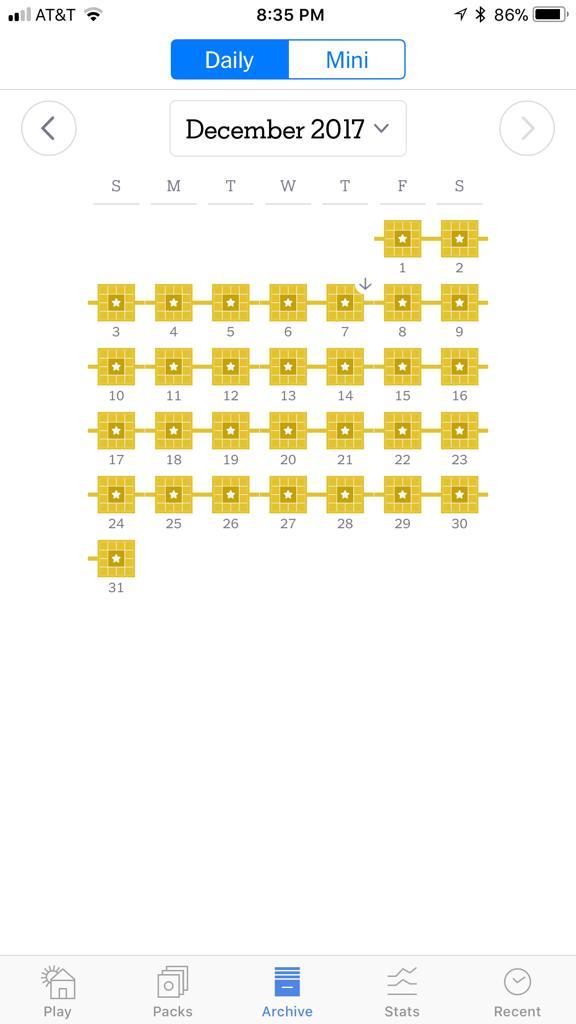Go to the previous month

(x=49, y=129)
